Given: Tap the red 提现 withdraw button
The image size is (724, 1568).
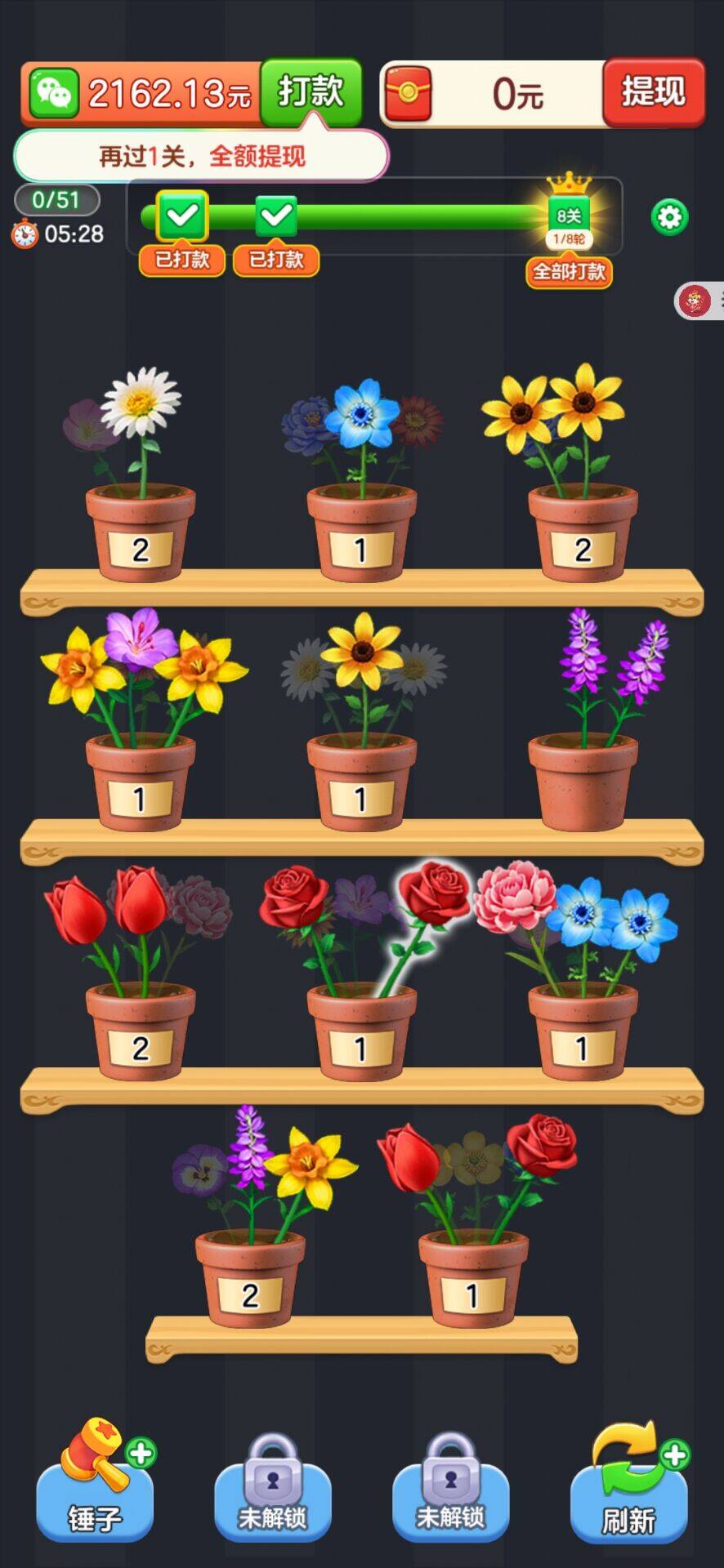Looking at the screenshot, I should (x=653, y=91).
